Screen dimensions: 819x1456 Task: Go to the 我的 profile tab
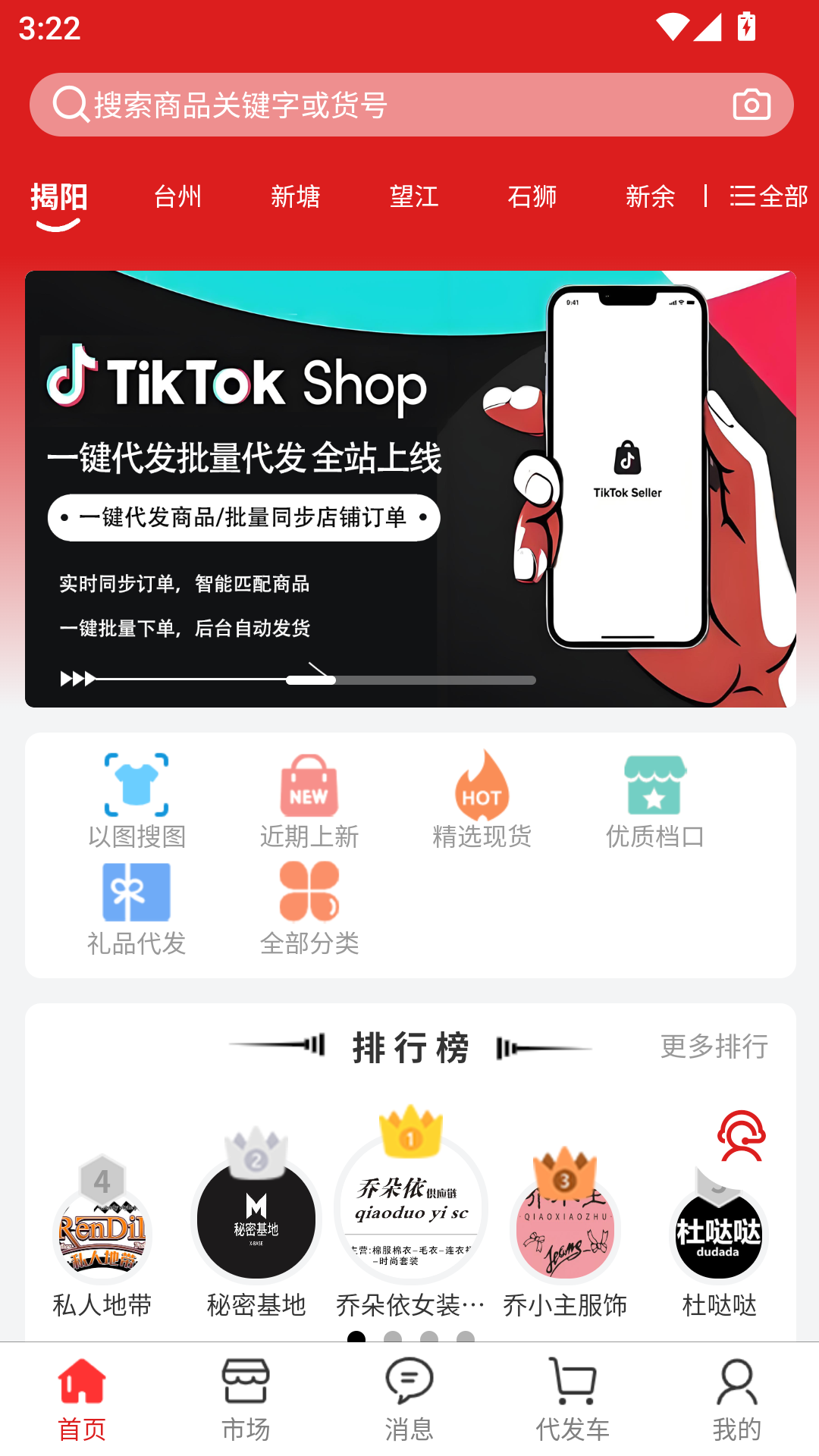click(736, 1399)
